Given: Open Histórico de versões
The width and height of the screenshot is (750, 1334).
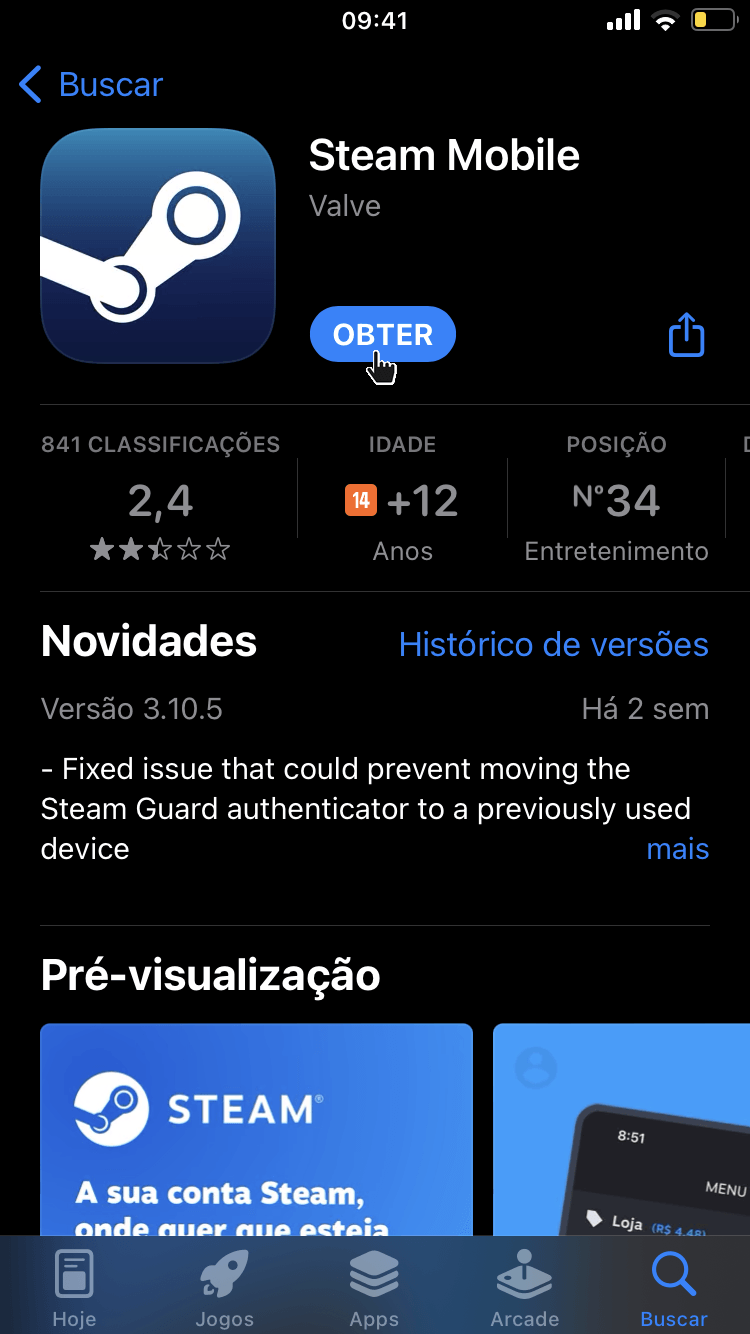Looking at the screenshot, I should 554,645.
